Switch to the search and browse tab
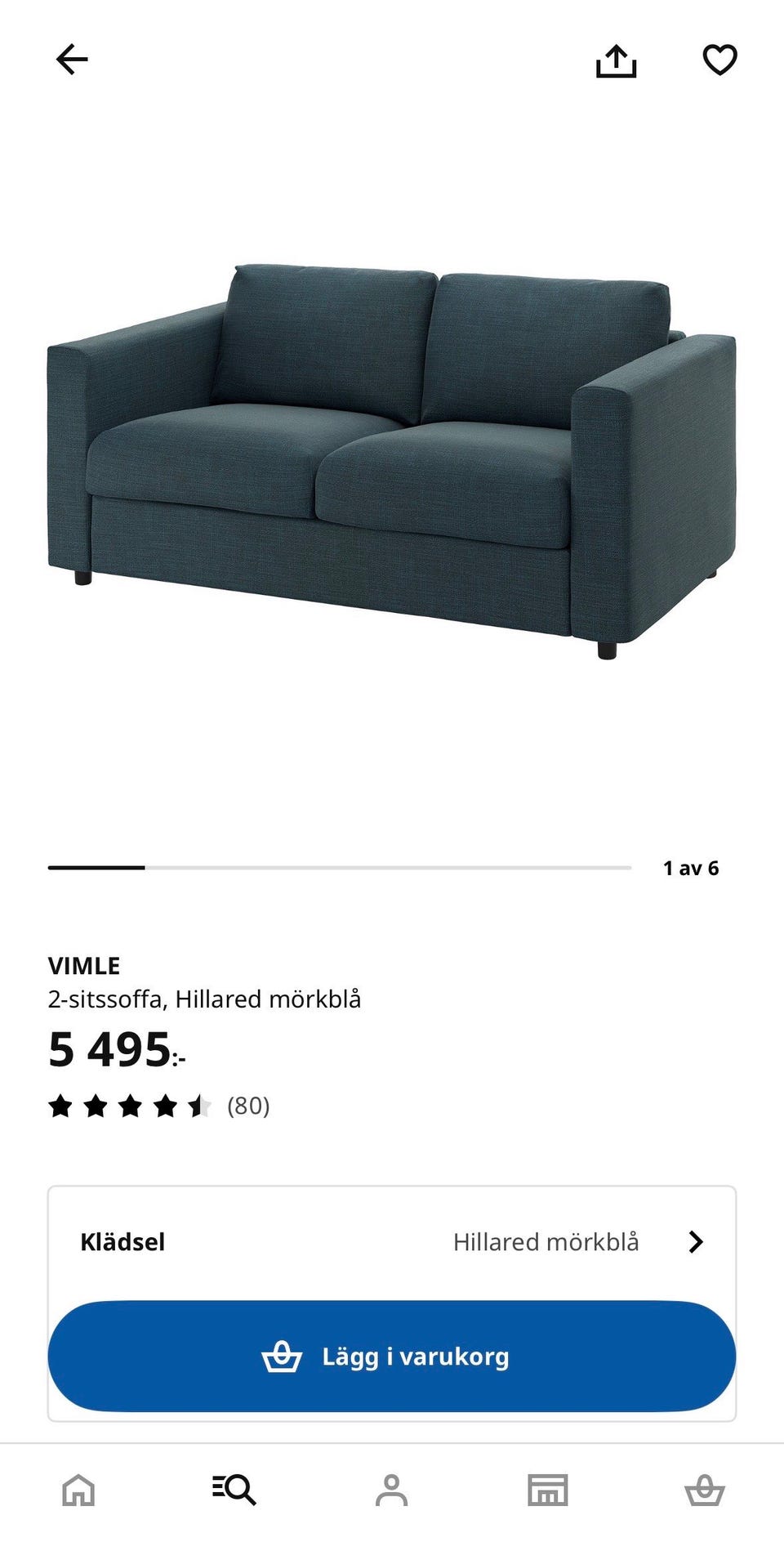The width and height of the screenshot is (784, 1542). click(234, 1491)
